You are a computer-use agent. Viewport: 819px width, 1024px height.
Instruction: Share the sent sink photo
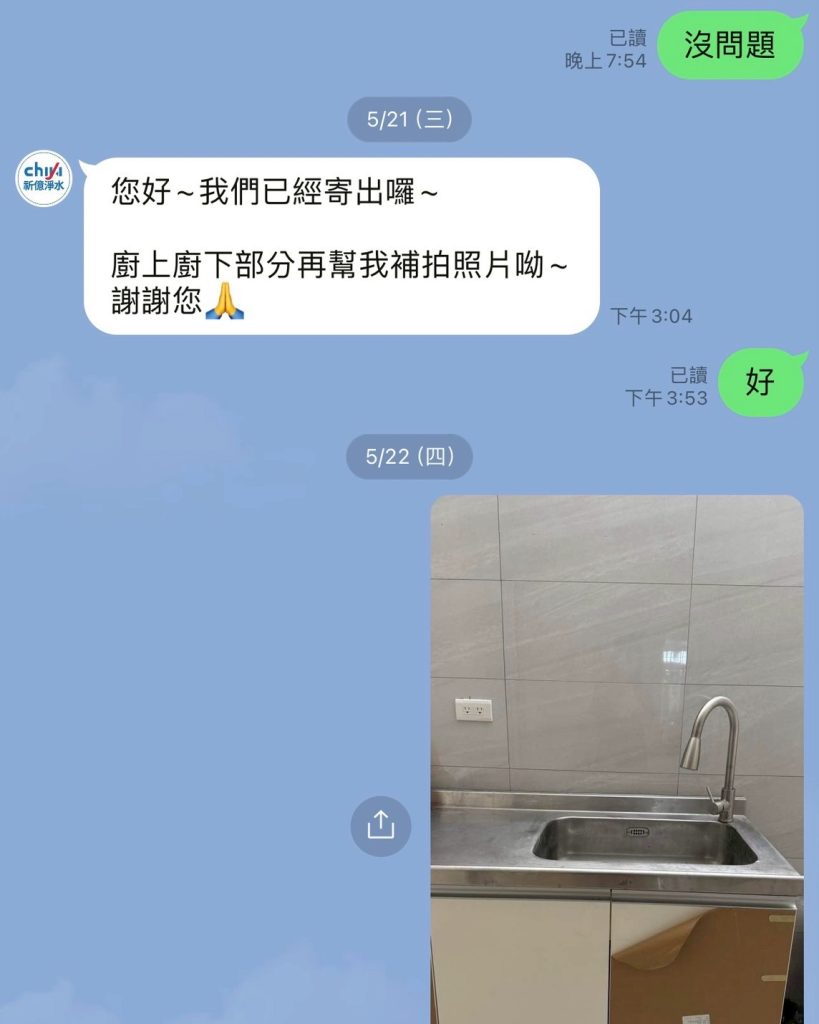[380, 825]
